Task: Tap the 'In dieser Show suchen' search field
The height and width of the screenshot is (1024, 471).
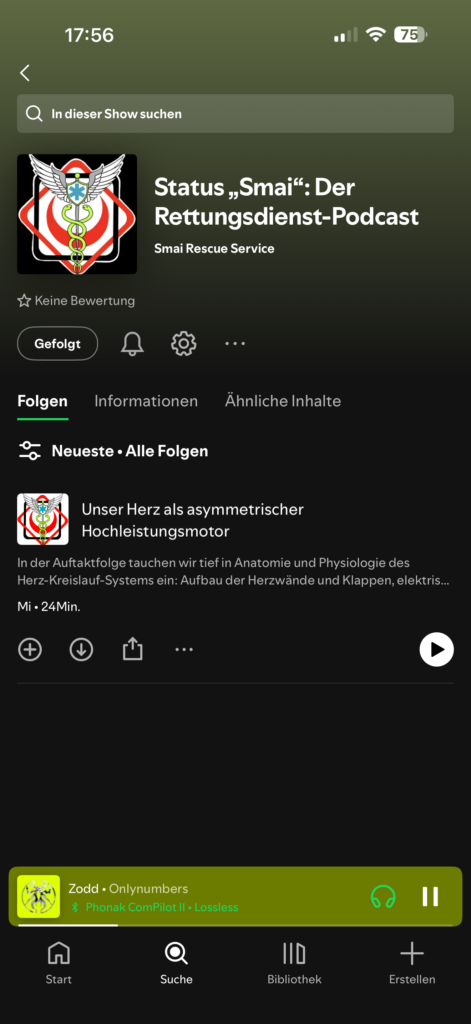Action: [235, 114]
